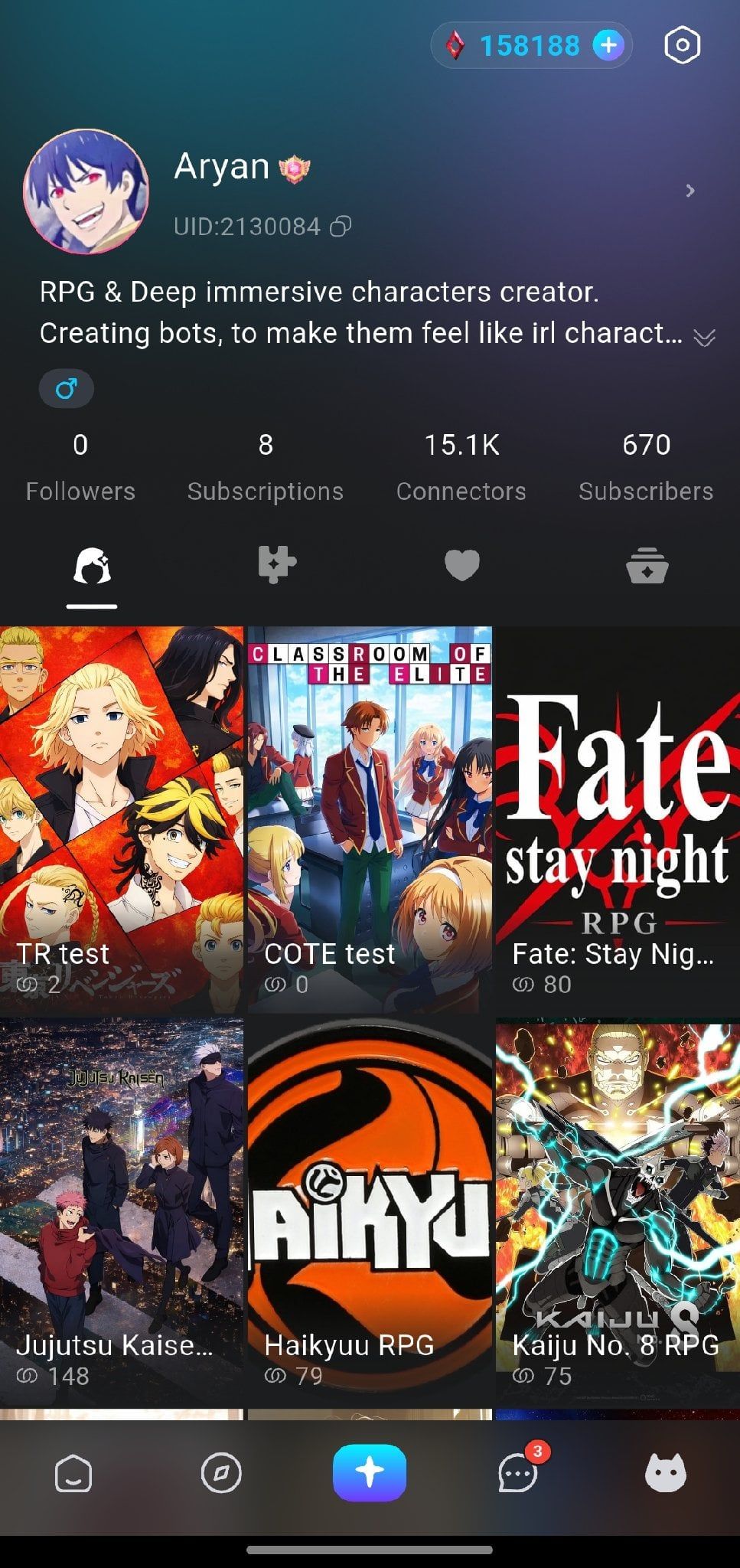Switch to the treasure chest tab
740x1568 pixels.
coord(647,566)
